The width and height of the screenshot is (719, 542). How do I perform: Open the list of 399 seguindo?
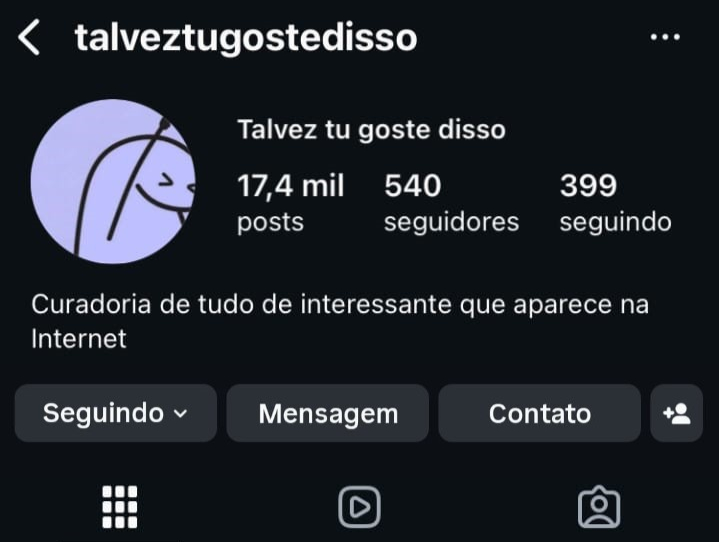tap(615, 202)
